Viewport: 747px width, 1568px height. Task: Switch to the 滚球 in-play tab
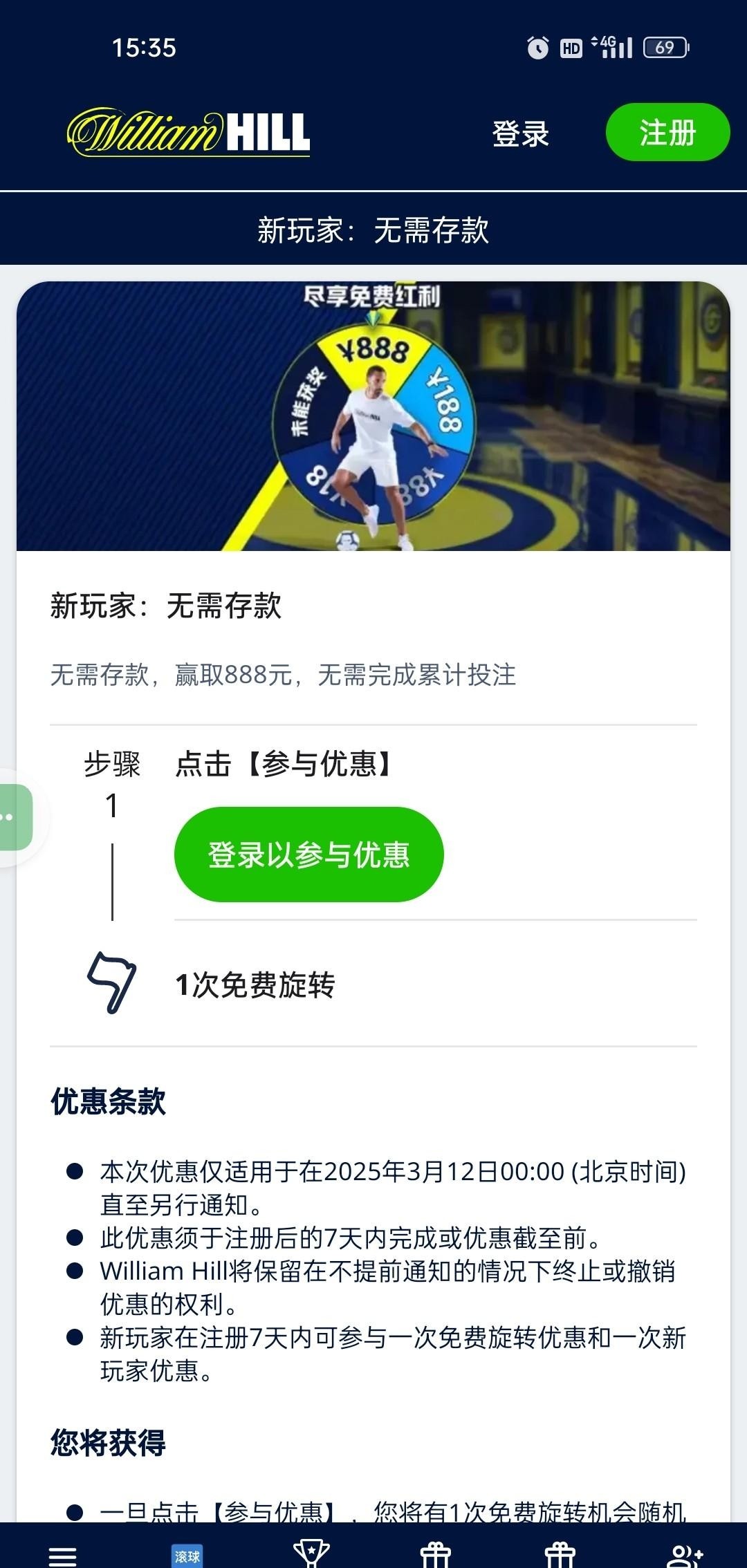pos(187,1555)
